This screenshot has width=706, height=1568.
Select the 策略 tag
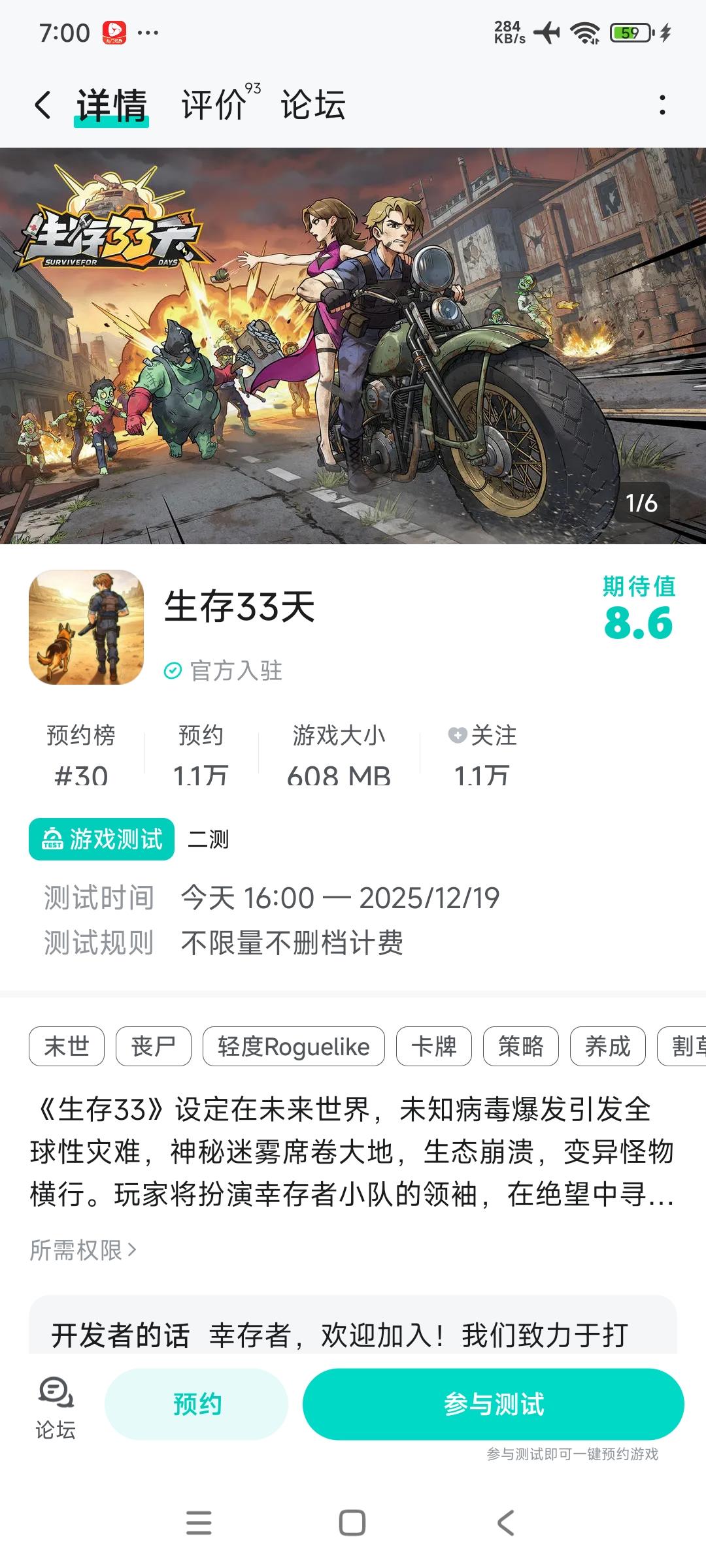pyautogui.click(x=521, y=1047)
